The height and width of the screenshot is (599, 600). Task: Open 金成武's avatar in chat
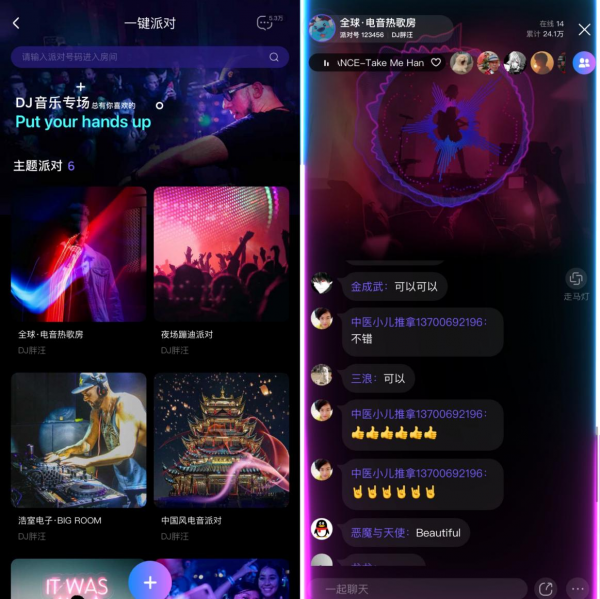[x=322, y=284]
